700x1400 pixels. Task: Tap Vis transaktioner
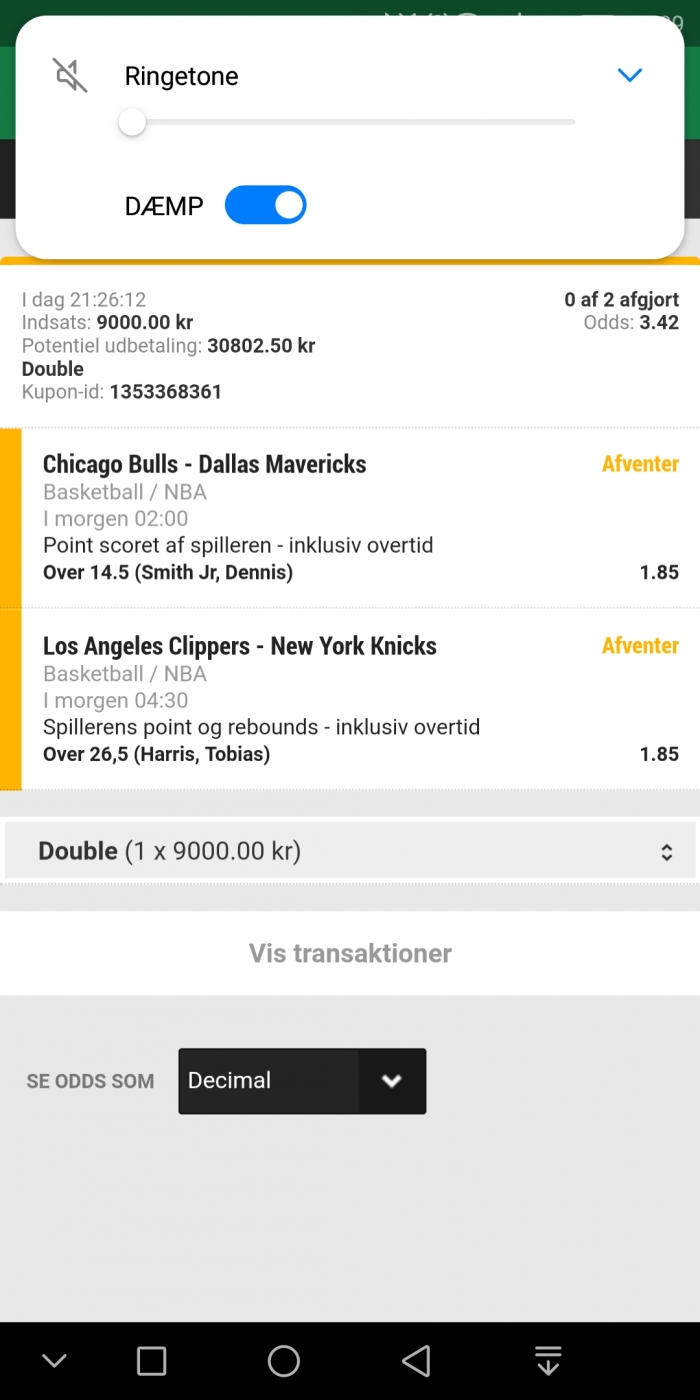point(350,953)
